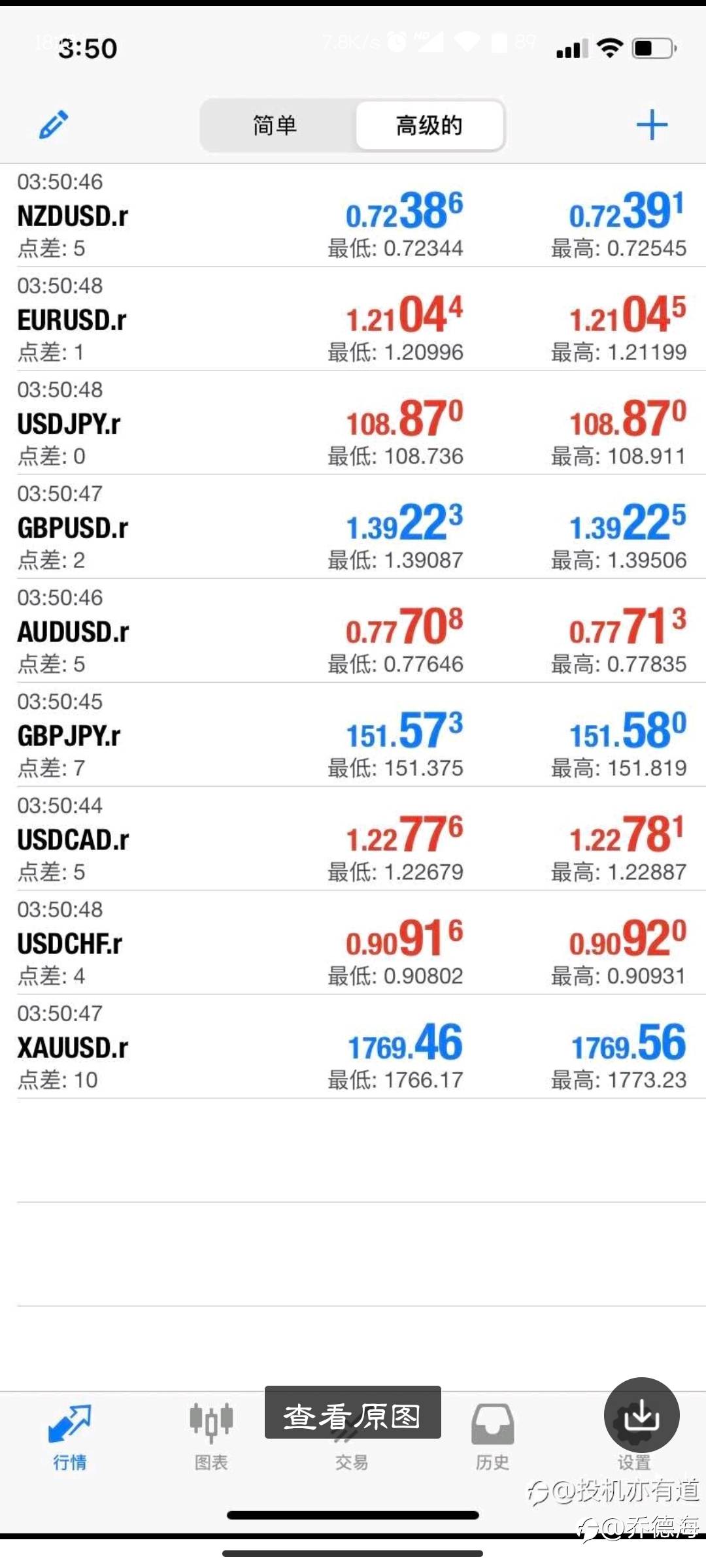Select the 高级的 view mode

coord(429,125)
